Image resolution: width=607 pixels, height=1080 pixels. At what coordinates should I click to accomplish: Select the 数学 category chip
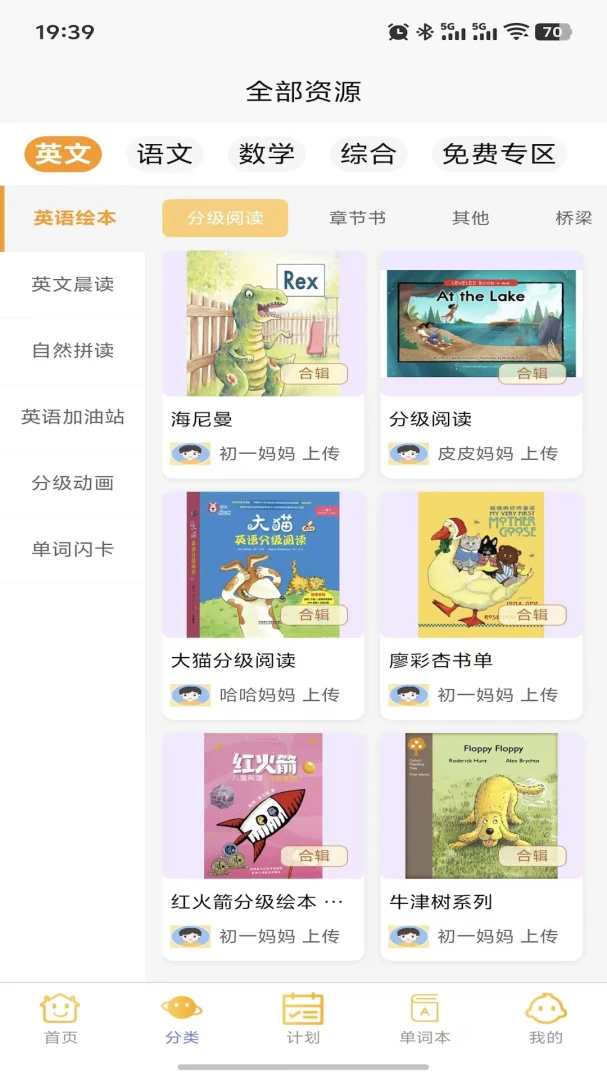(x=267, y=154)
